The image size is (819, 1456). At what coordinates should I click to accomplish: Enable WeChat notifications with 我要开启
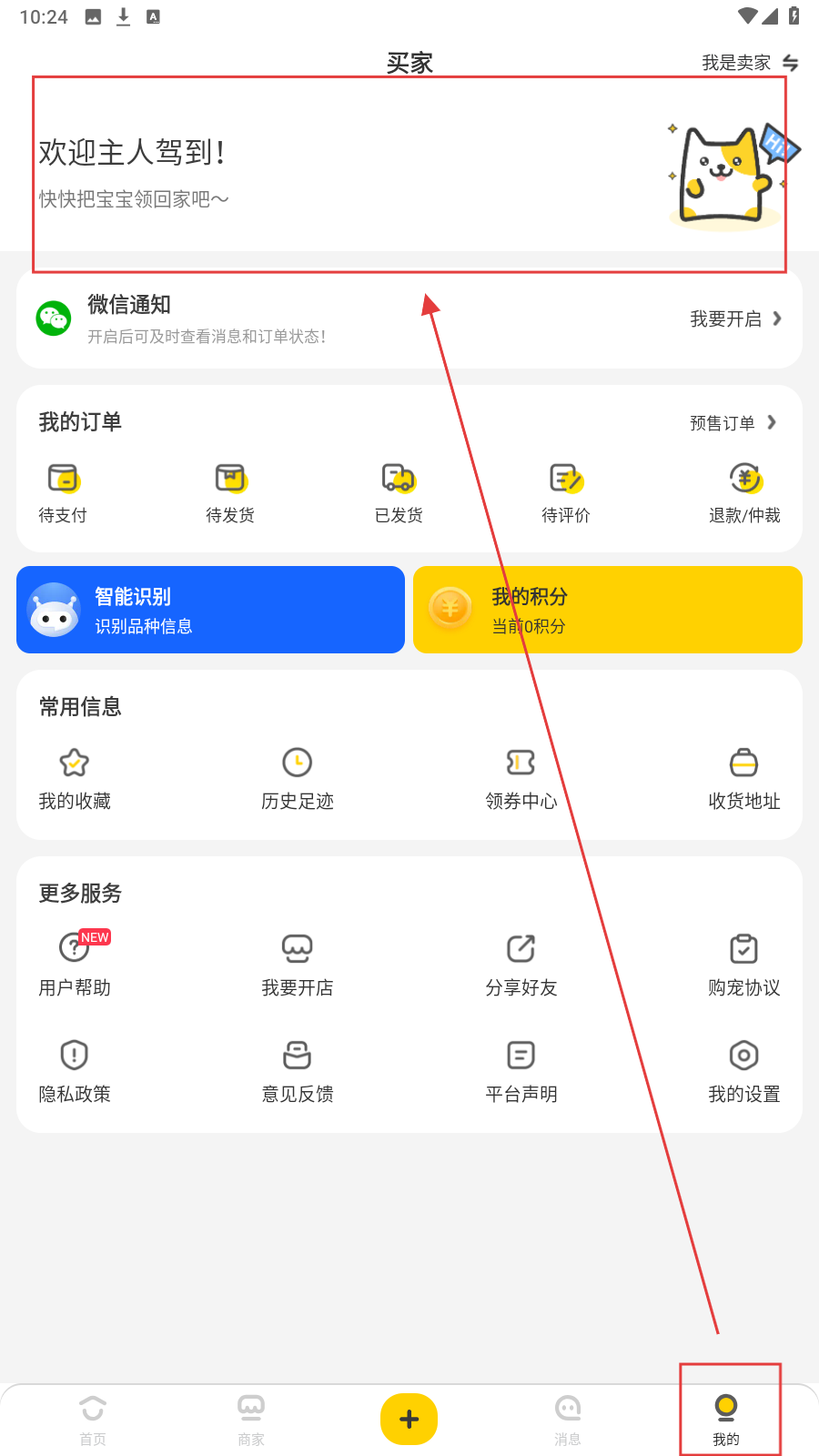coord(735,318)
